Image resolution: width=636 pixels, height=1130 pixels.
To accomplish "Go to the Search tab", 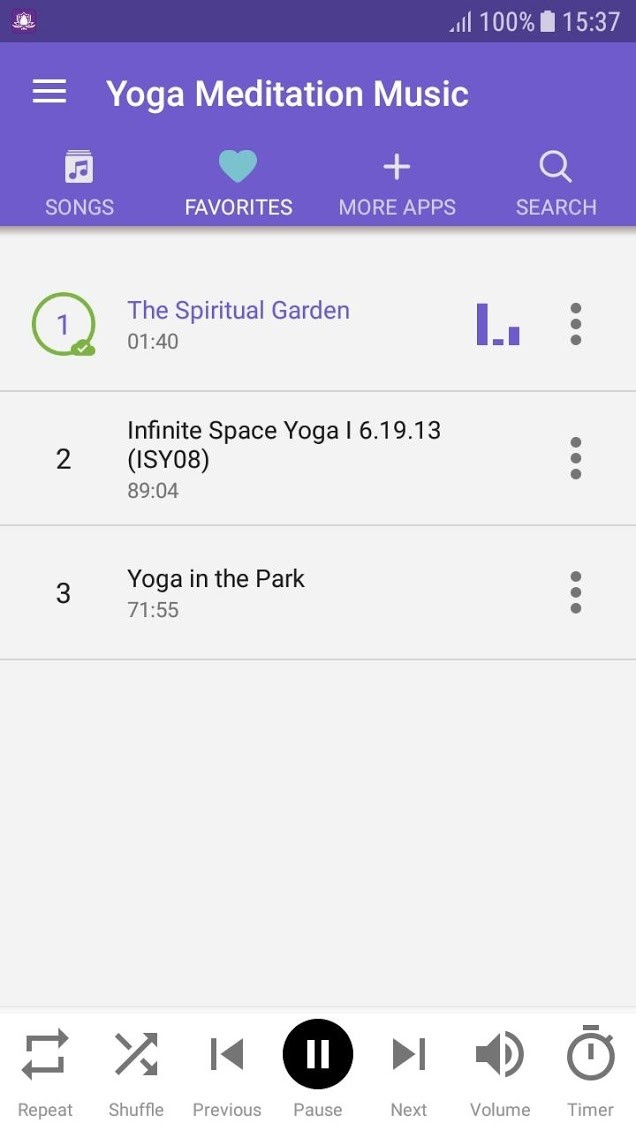I will click(x=555, y=183).
